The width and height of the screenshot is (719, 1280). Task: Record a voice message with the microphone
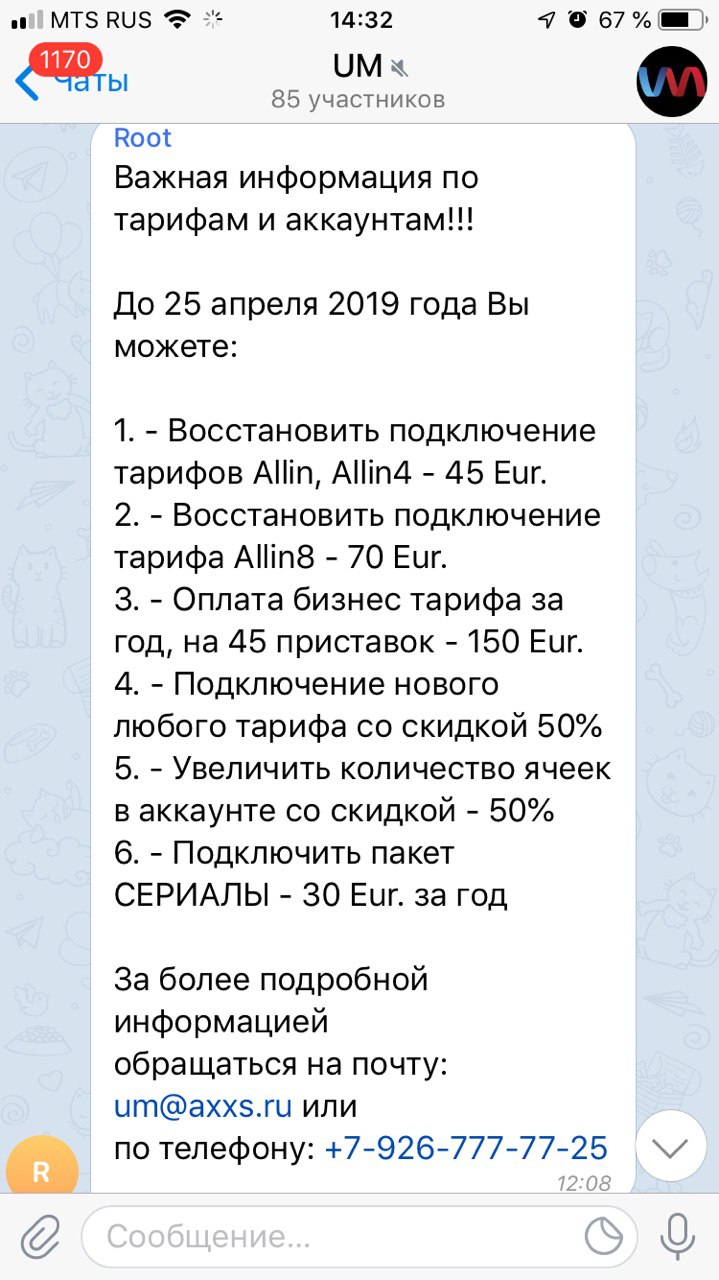(678, 1237)
